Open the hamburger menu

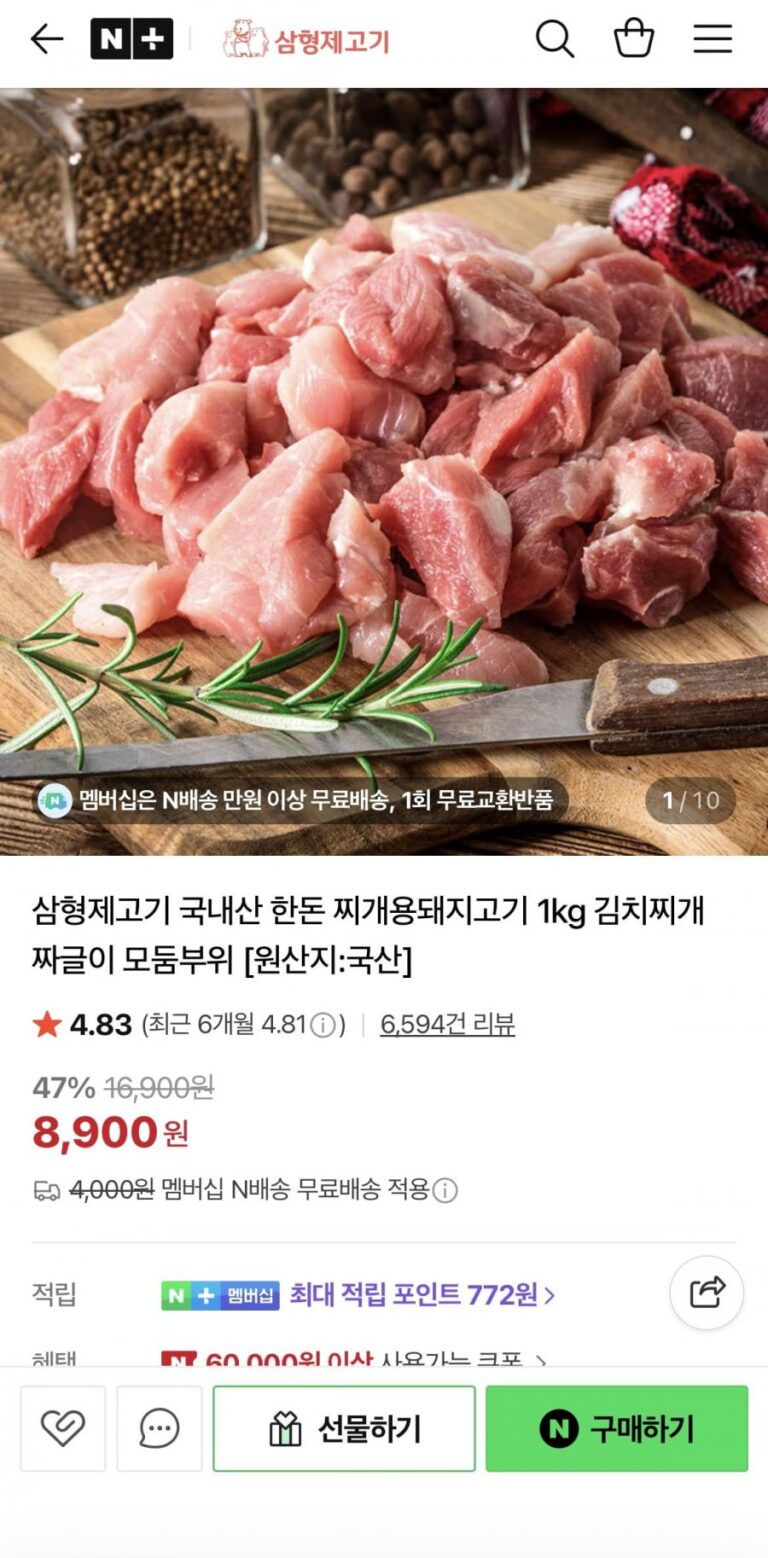click(713, 40)
